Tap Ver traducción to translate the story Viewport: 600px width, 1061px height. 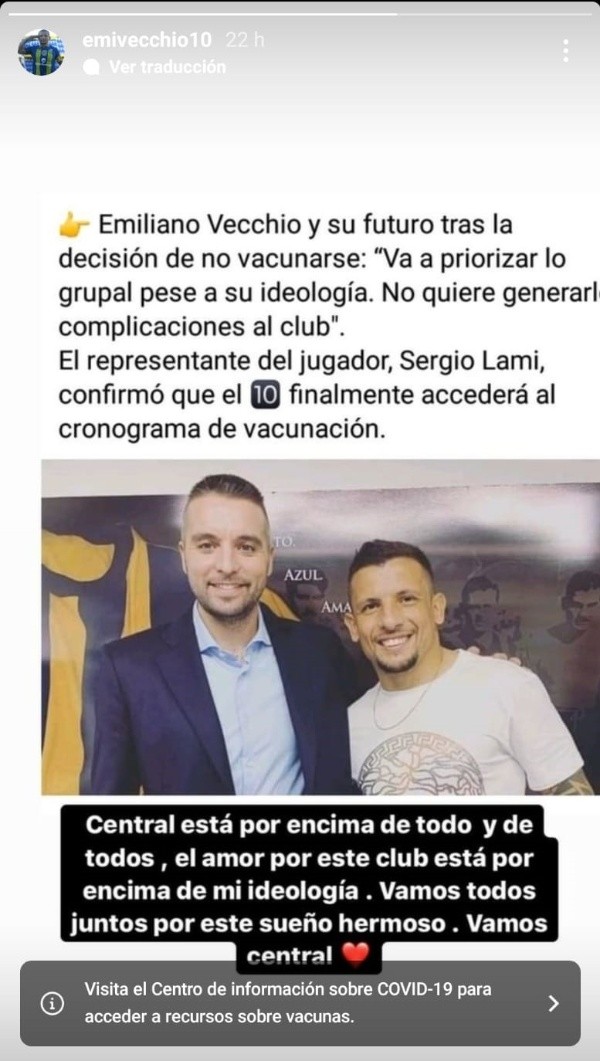[x=166, y=67]
